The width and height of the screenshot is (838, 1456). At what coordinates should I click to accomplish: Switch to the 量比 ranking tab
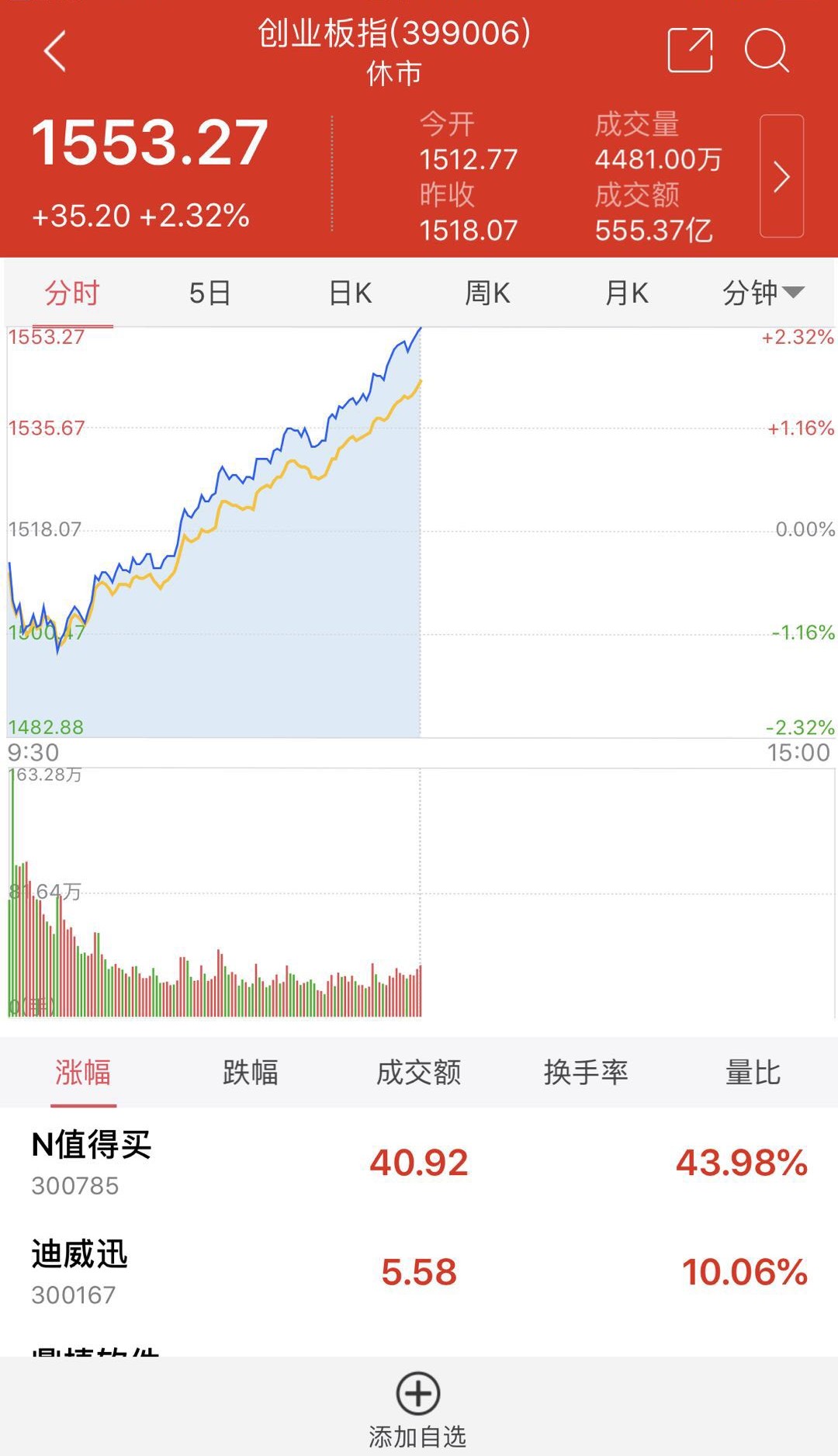(x=753, y=1073)
